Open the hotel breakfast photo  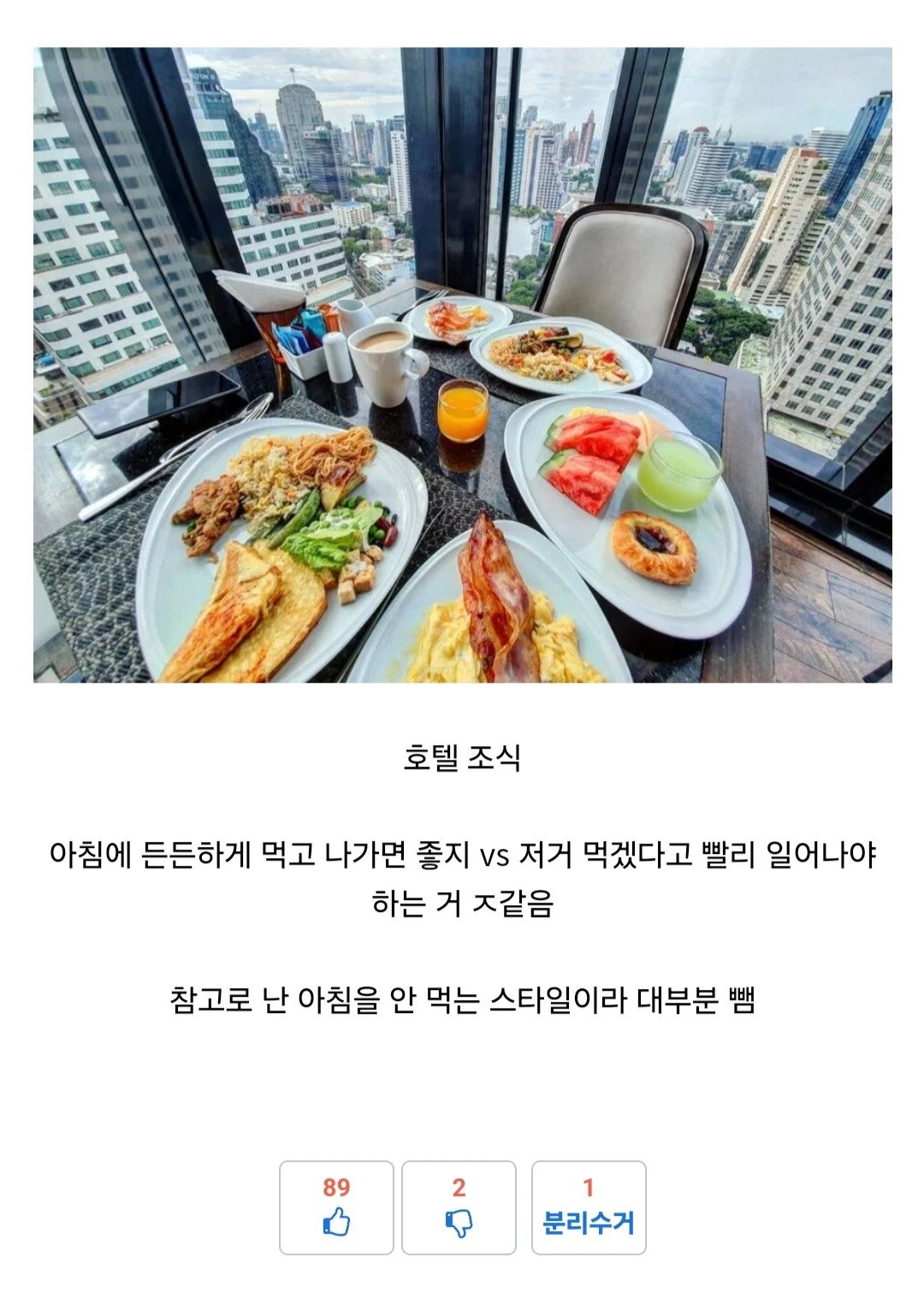click(x=462, y=364)
